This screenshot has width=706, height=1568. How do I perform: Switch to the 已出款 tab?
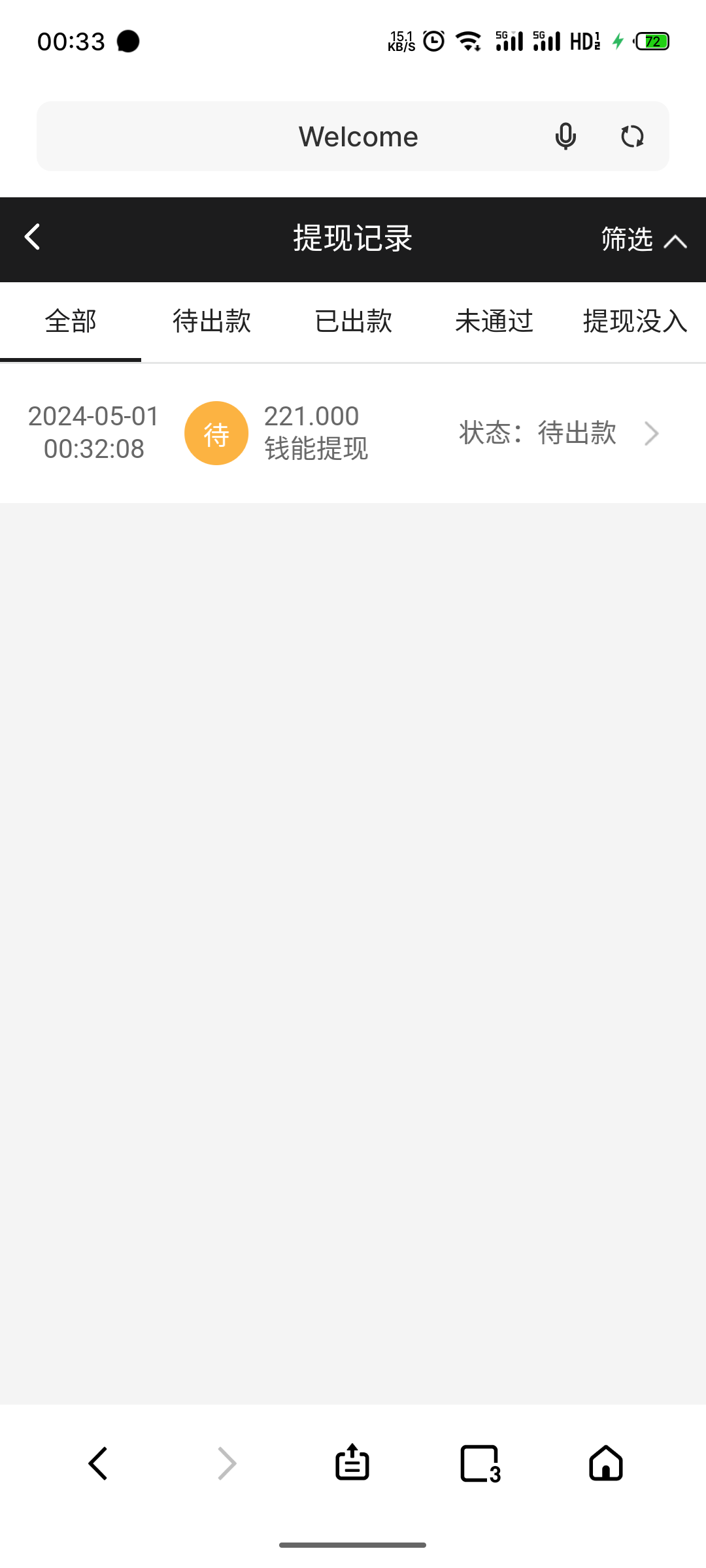pyautogui.click(x=353, y=321)
